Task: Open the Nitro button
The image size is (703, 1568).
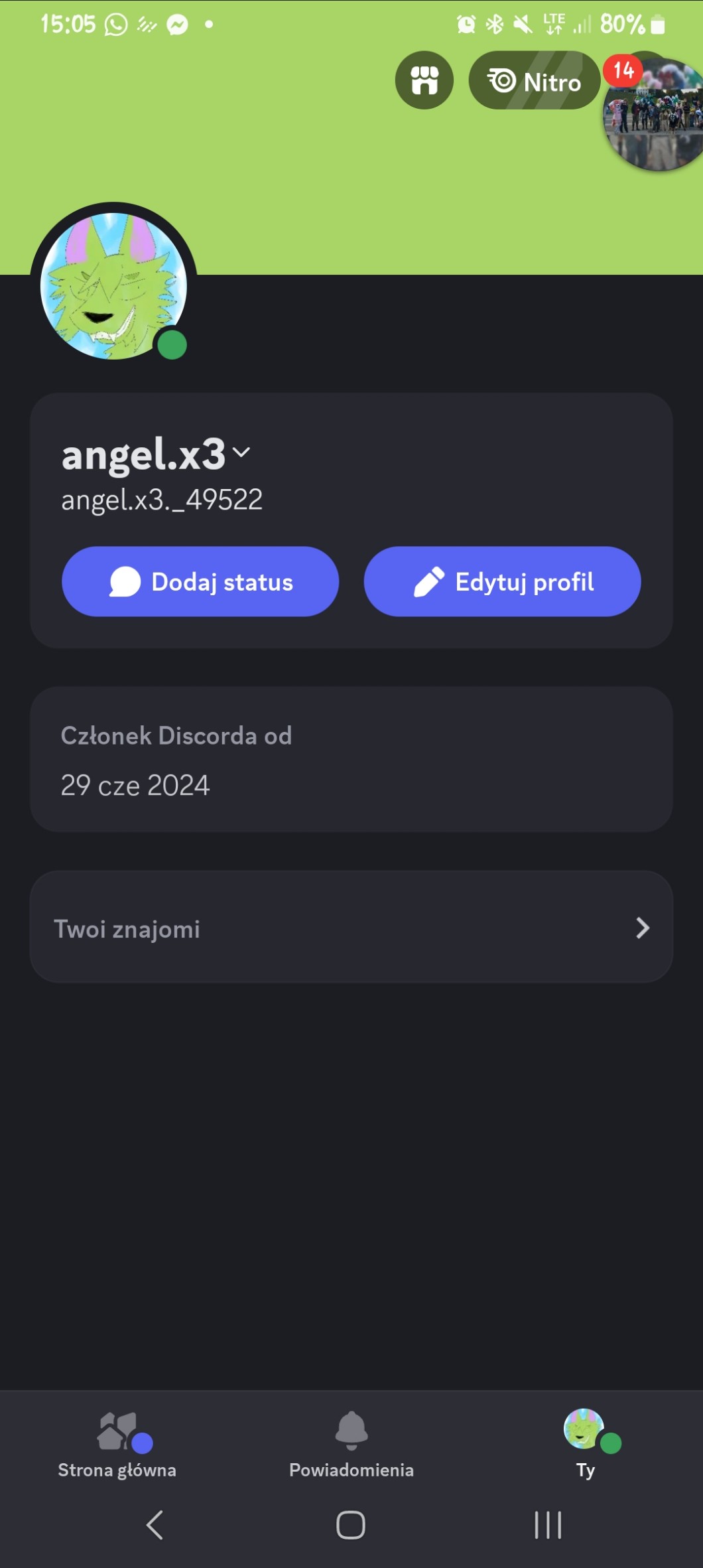Action: pos(535,81)
